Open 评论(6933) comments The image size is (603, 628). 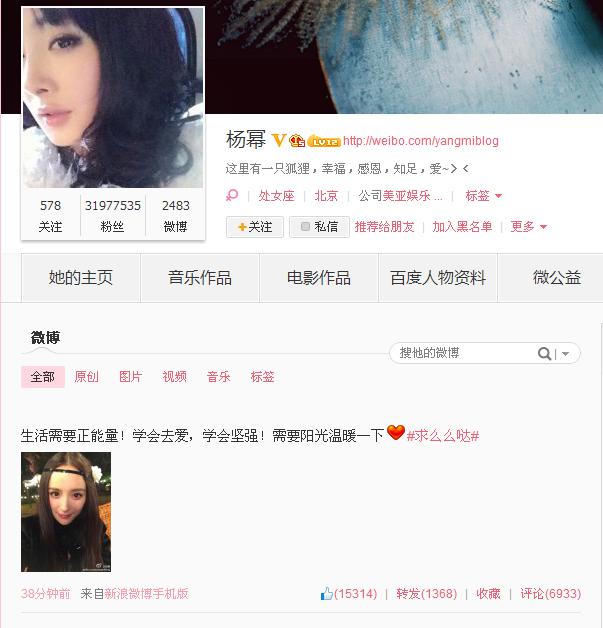[x=550, y=594]
